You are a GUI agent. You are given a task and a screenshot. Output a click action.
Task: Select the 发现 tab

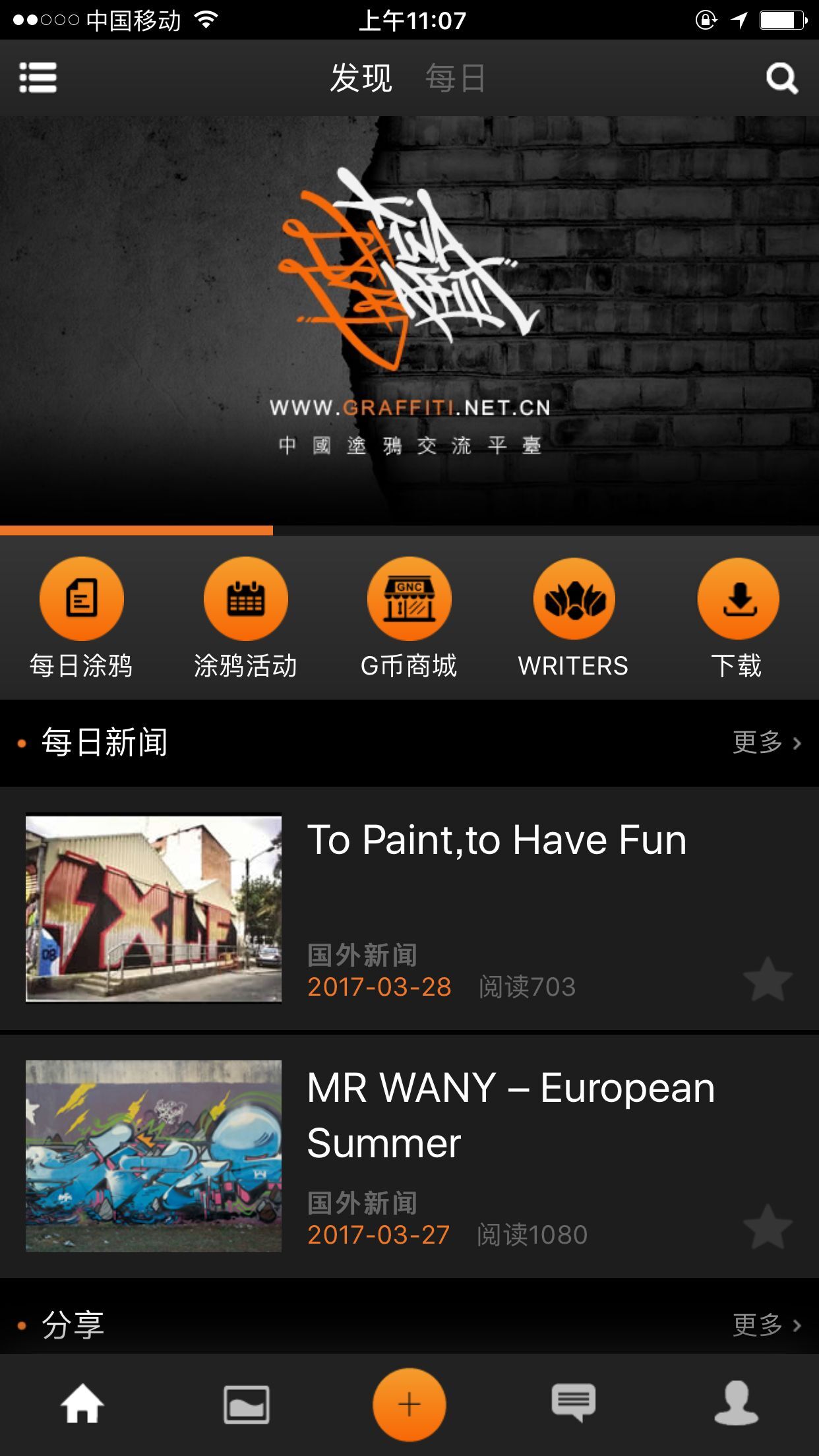(x=361, y=78)
